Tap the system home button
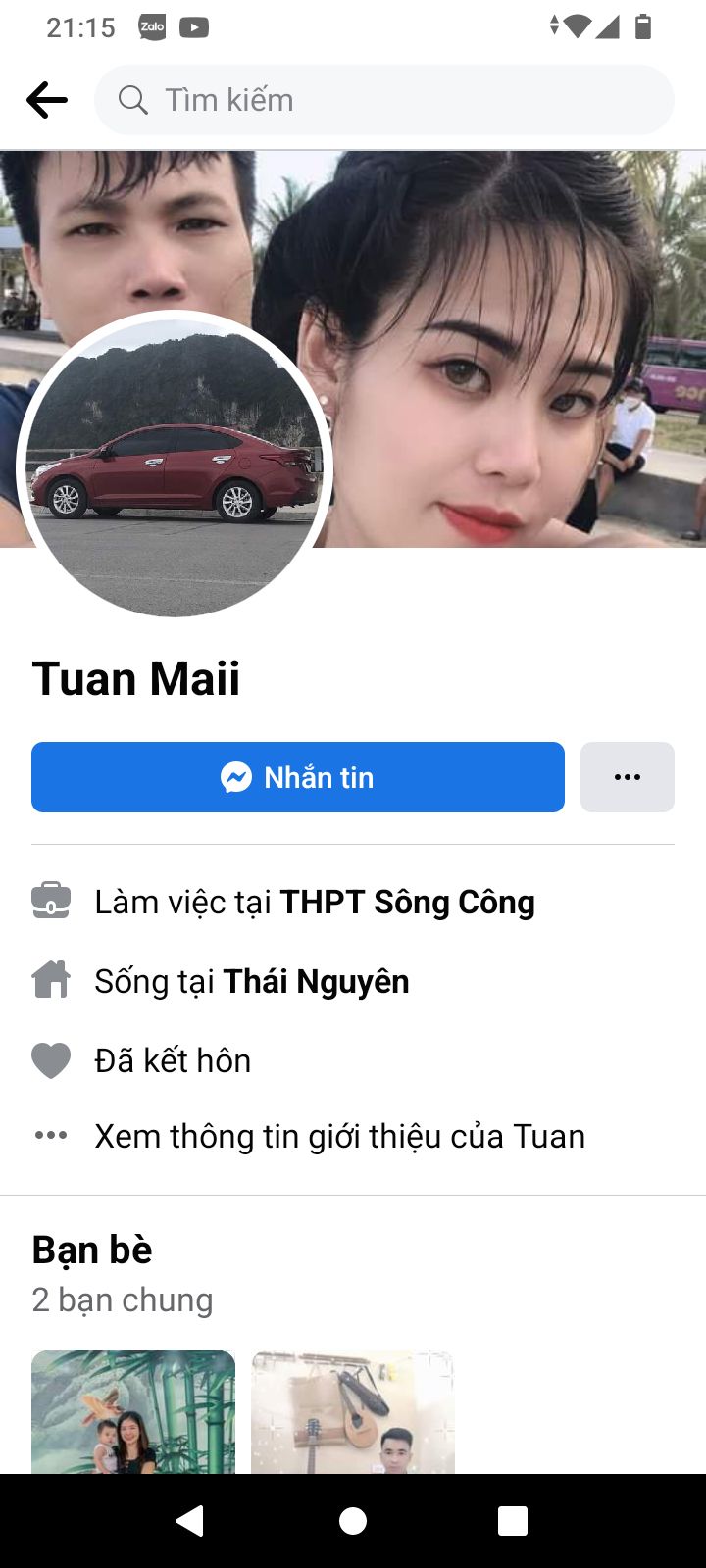The image size is (706, 1568). pyautogui.click(x=353, y=1520)
